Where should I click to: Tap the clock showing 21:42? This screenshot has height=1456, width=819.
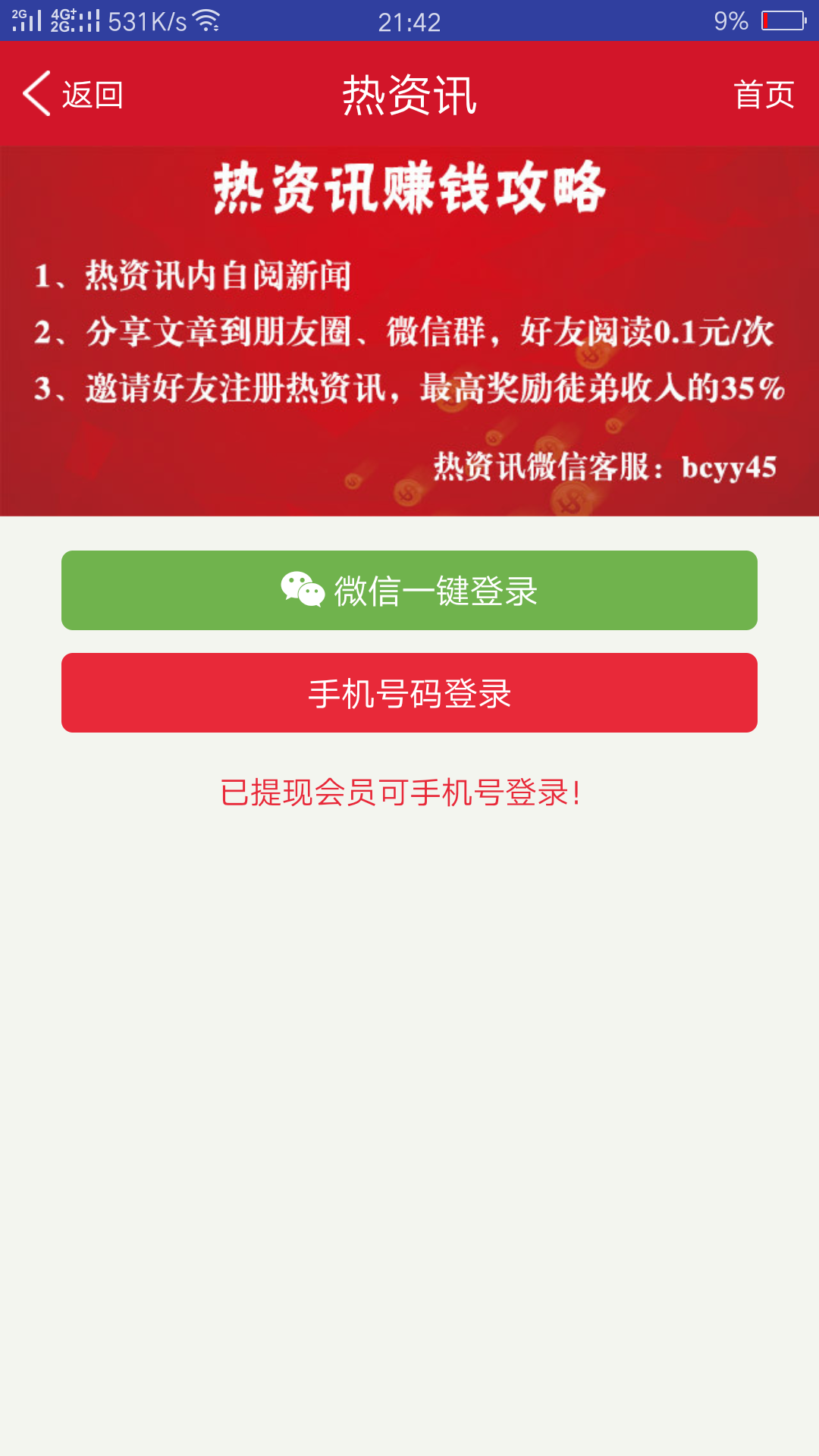(408, 23)
